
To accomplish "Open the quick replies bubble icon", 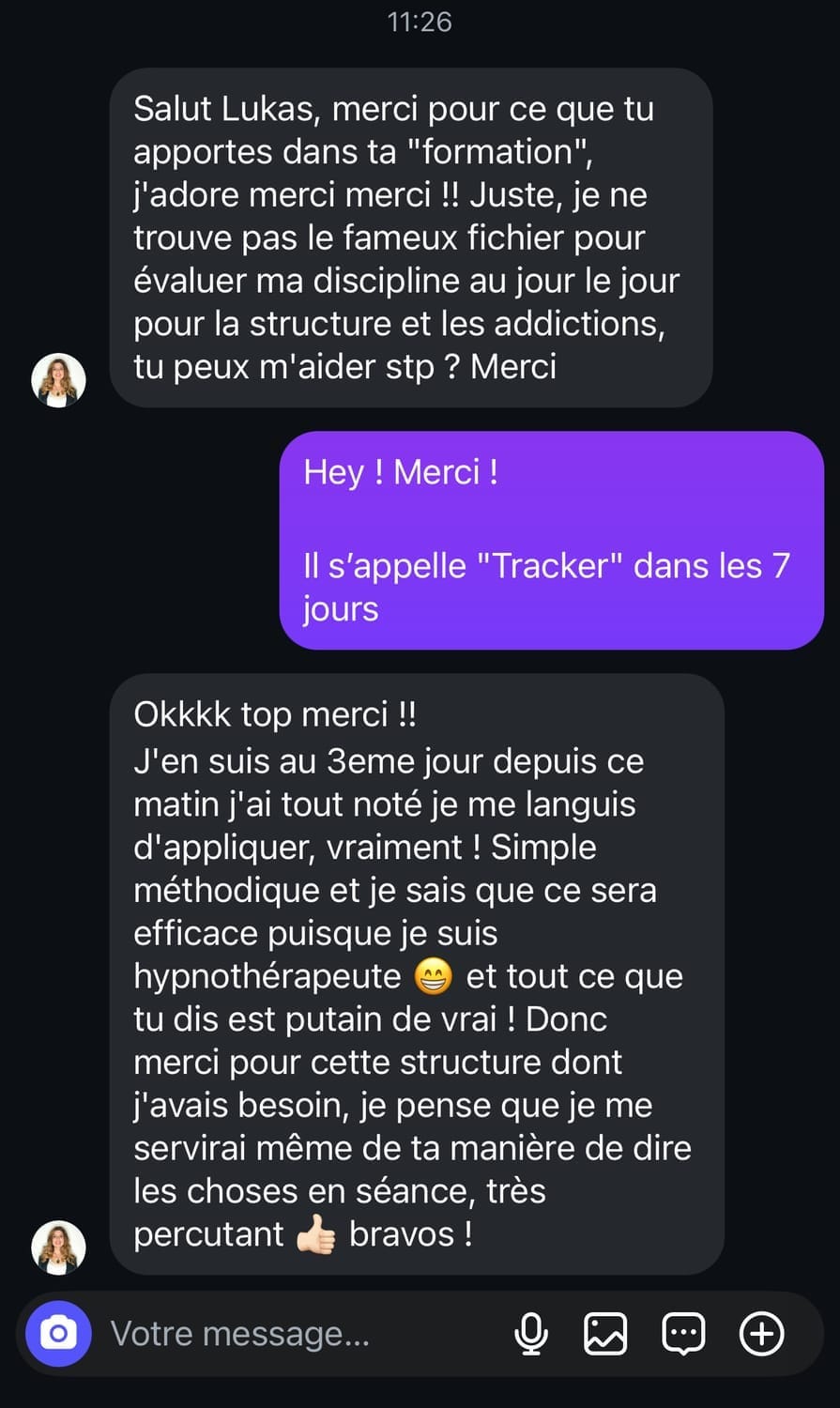I will tap(683, 1333).
